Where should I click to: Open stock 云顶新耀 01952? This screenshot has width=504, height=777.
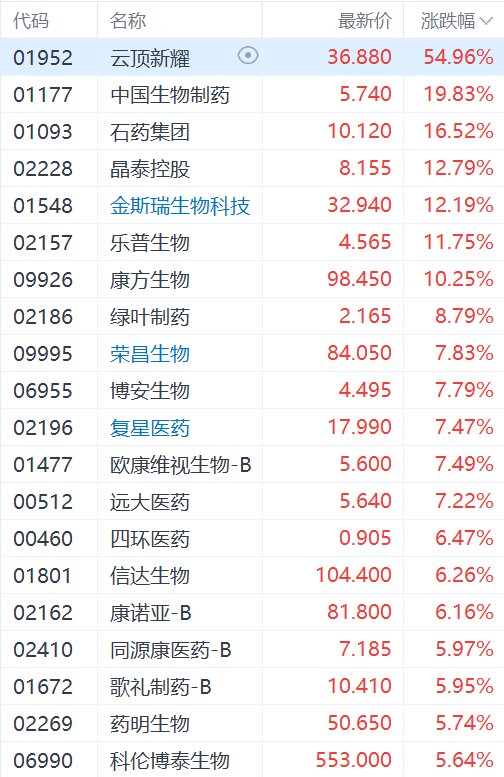point(252,57)
